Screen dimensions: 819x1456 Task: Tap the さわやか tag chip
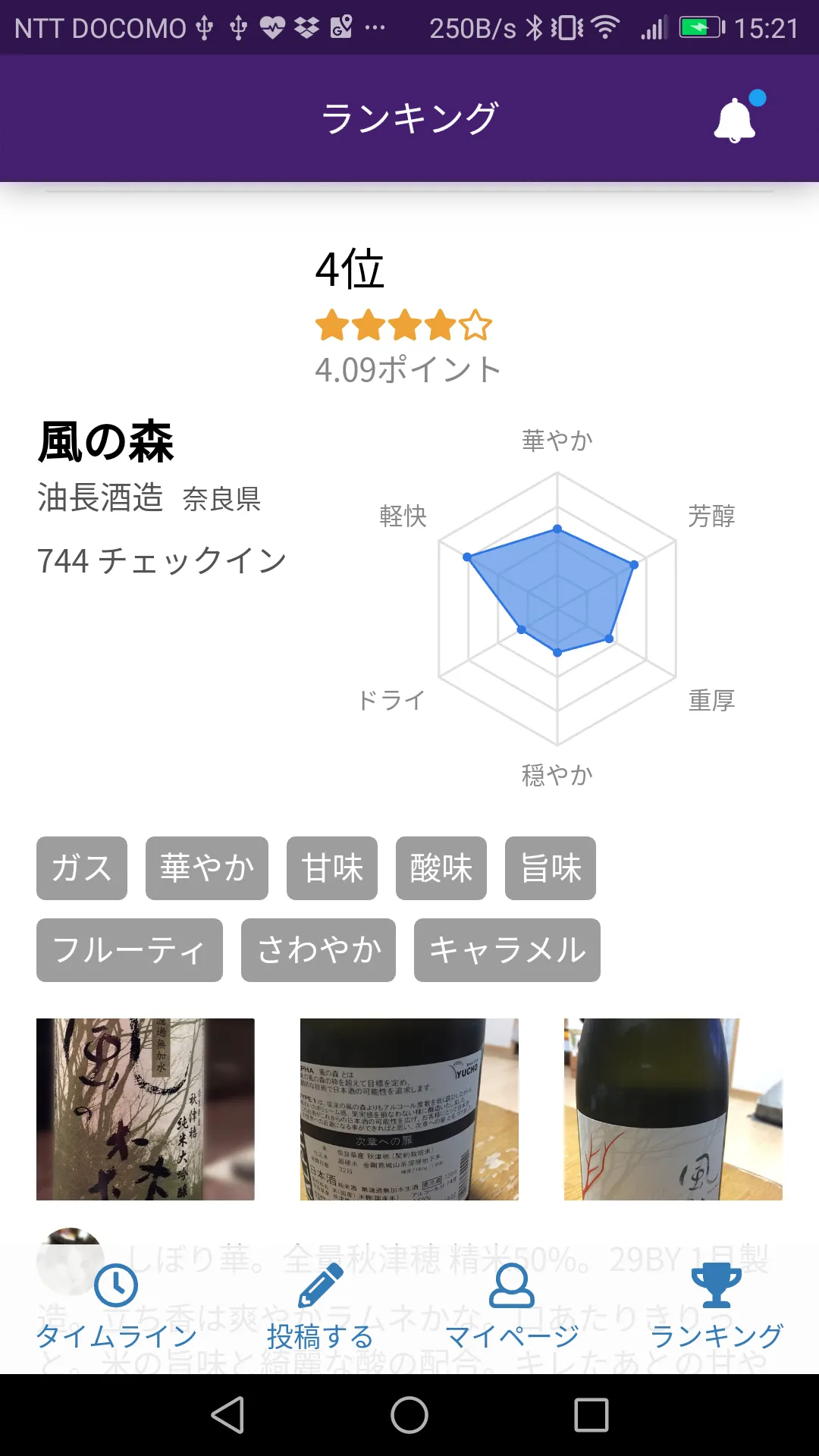[x=318, y=950]
